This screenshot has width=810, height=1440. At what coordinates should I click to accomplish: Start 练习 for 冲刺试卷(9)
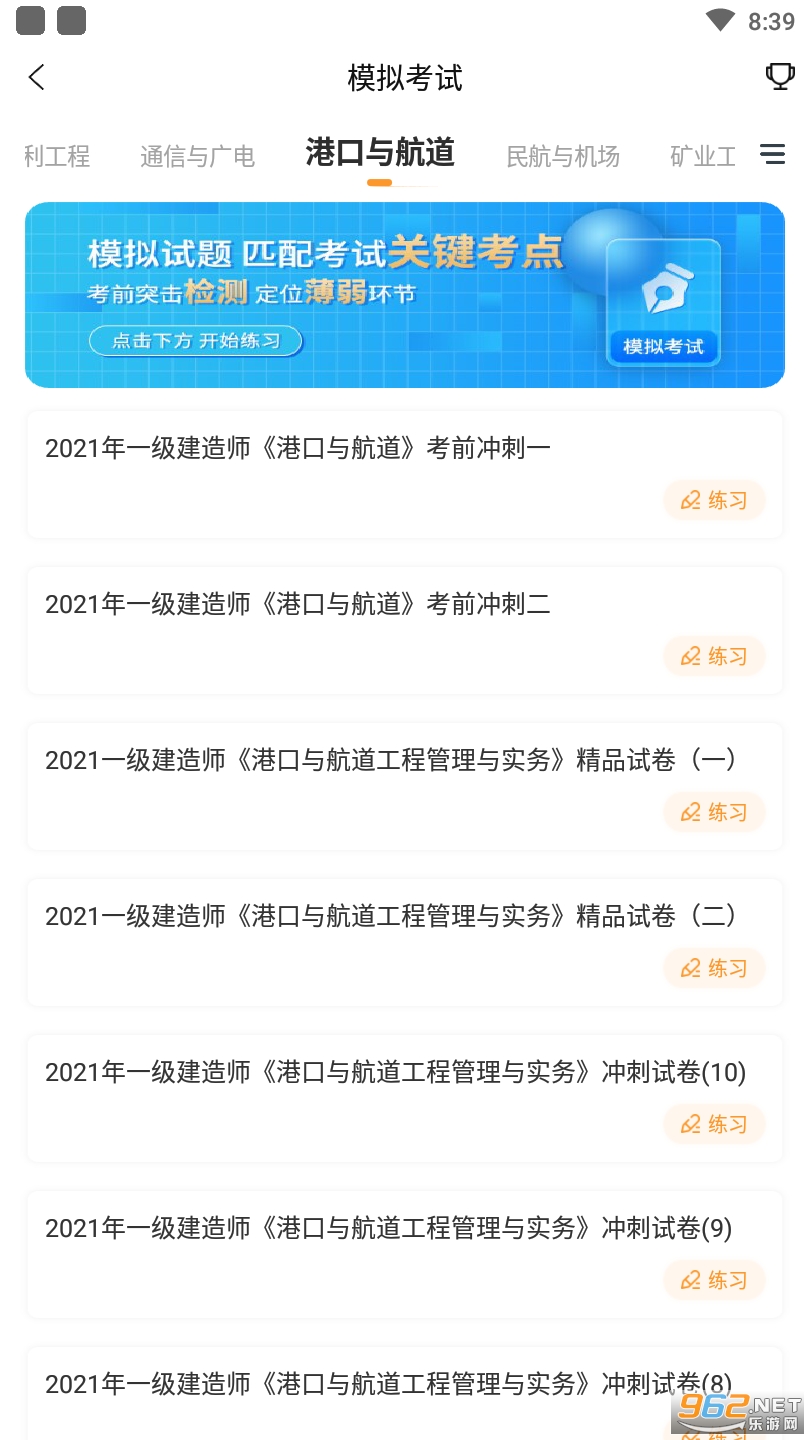714,1280
